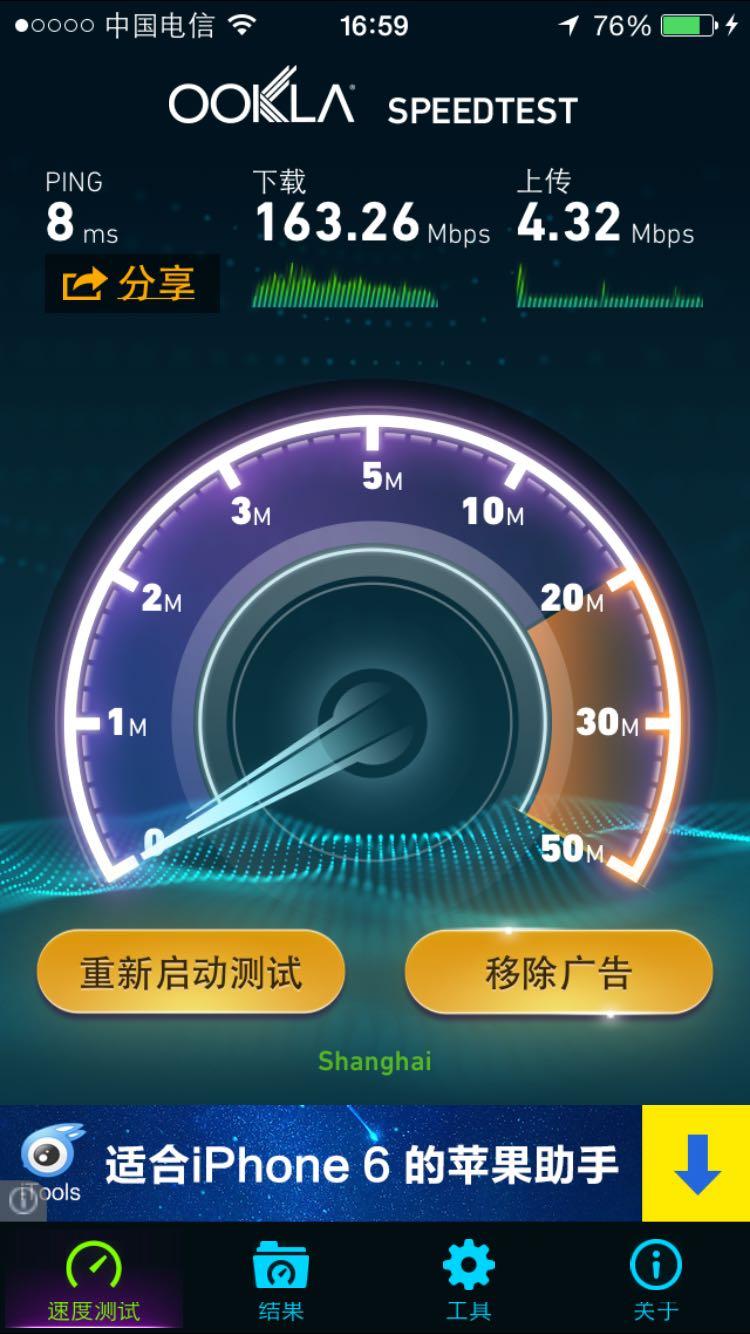Tap the Wi-Fi icon in the status bar
This screenshot has height=1334, width=750.
click(x=240, y=26)
